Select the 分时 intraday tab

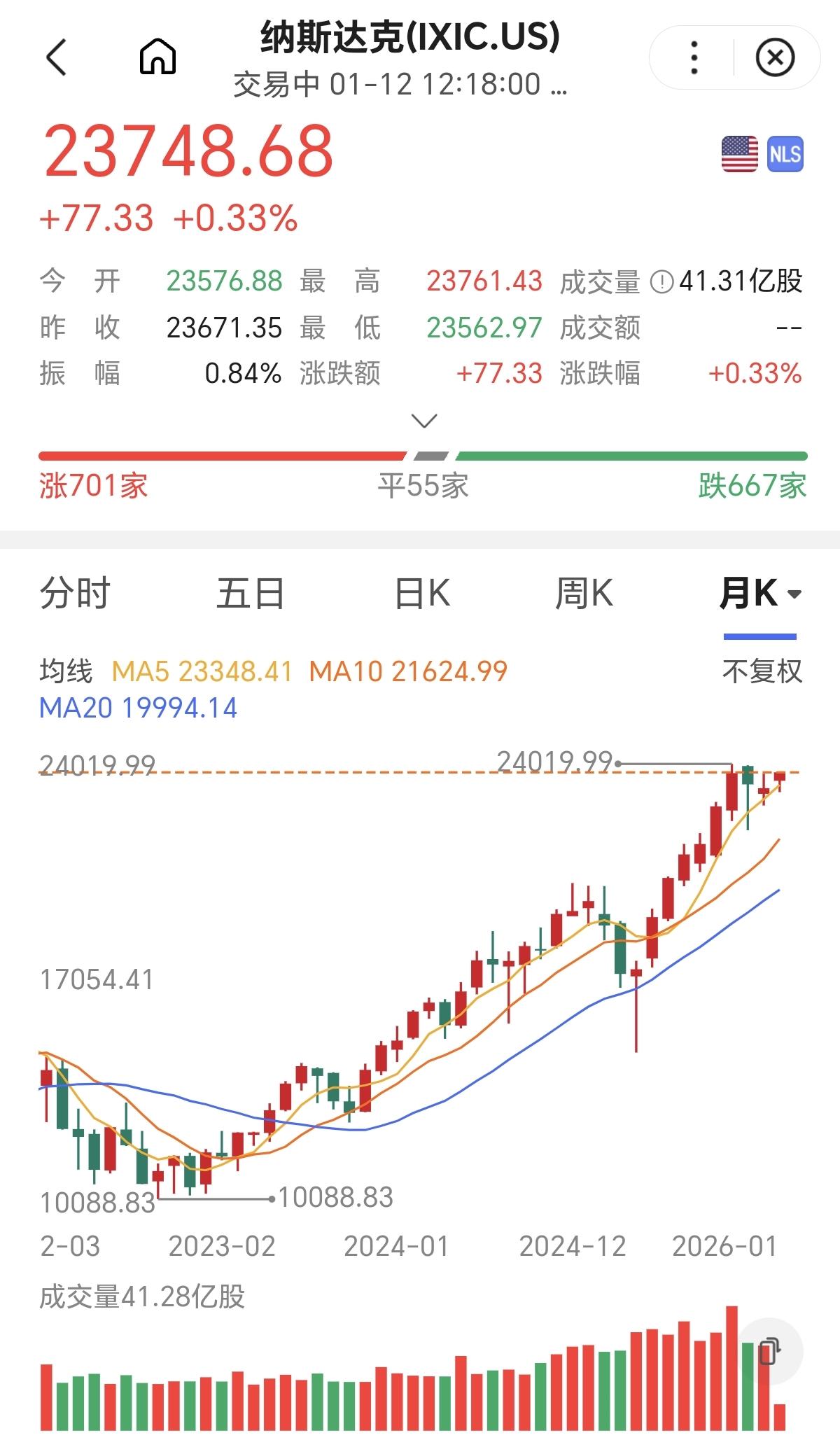point(76,594)
